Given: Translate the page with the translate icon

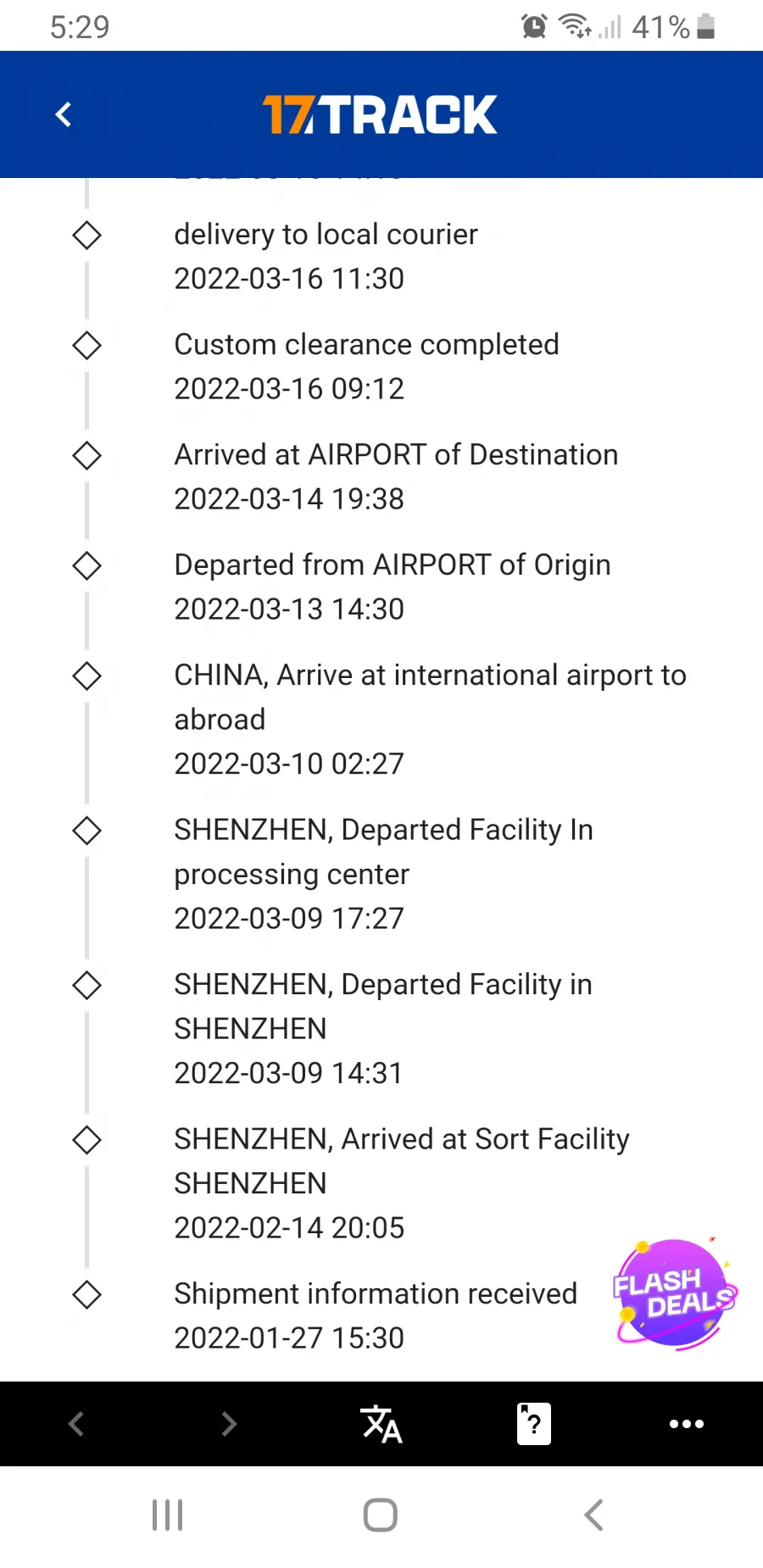Looking at the screenshot, I should point(381,1423).
